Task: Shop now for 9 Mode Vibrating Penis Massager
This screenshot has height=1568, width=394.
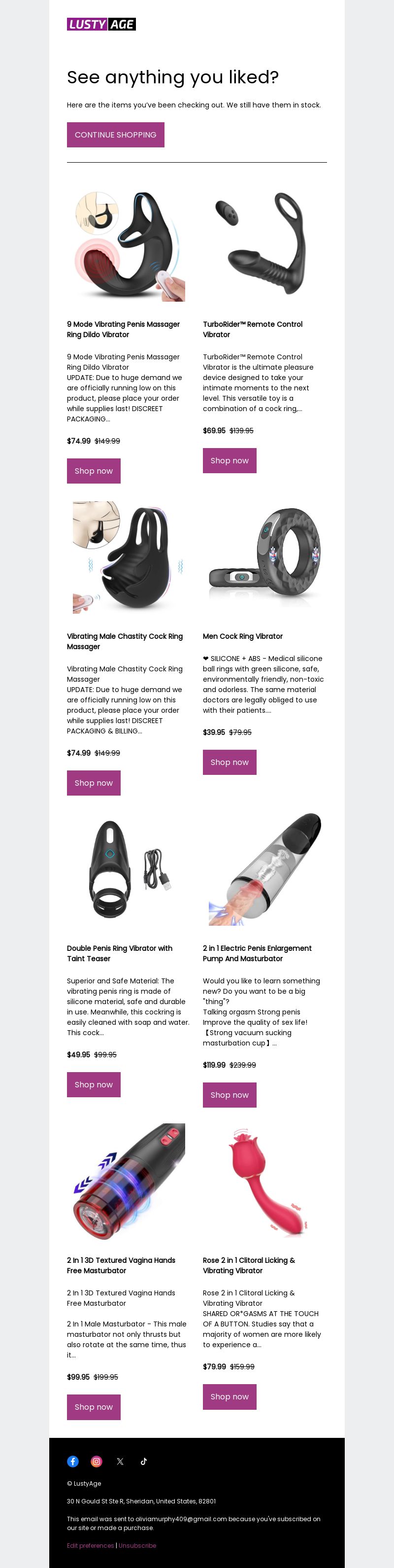Action: [94, 471]
